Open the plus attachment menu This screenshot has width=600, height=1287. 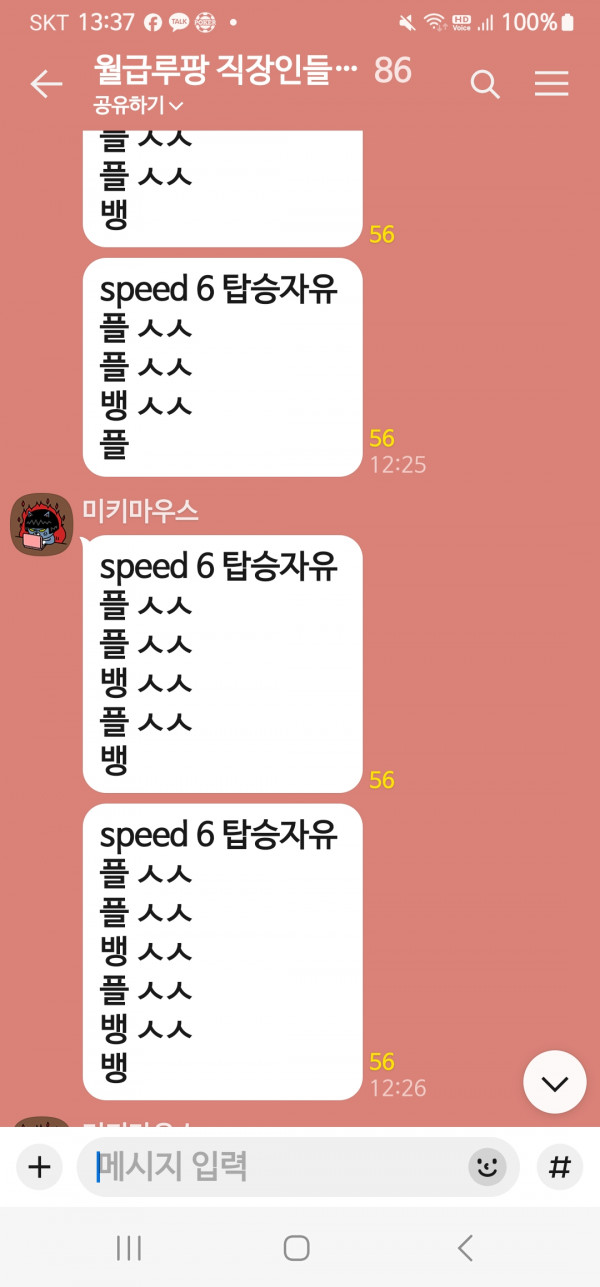tap(39, 1167)
